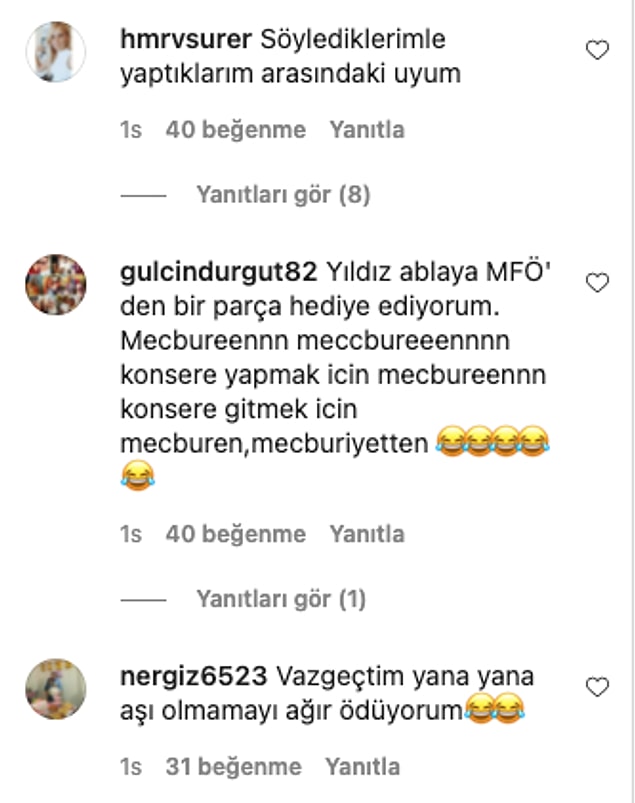Reply to nergiz6523's comment

click(362, 767)
